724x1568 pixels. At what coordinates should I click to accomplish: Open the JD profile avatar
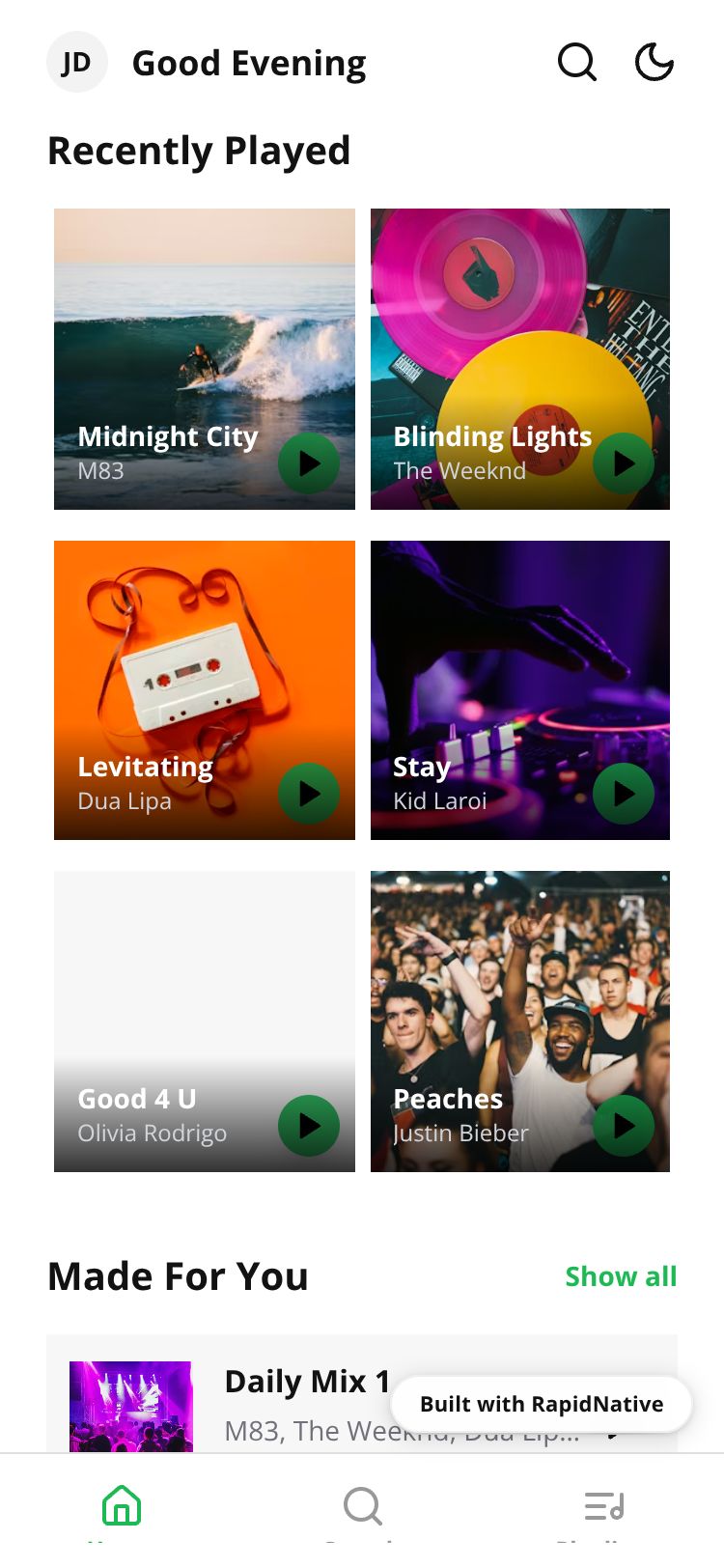(76, 63)
